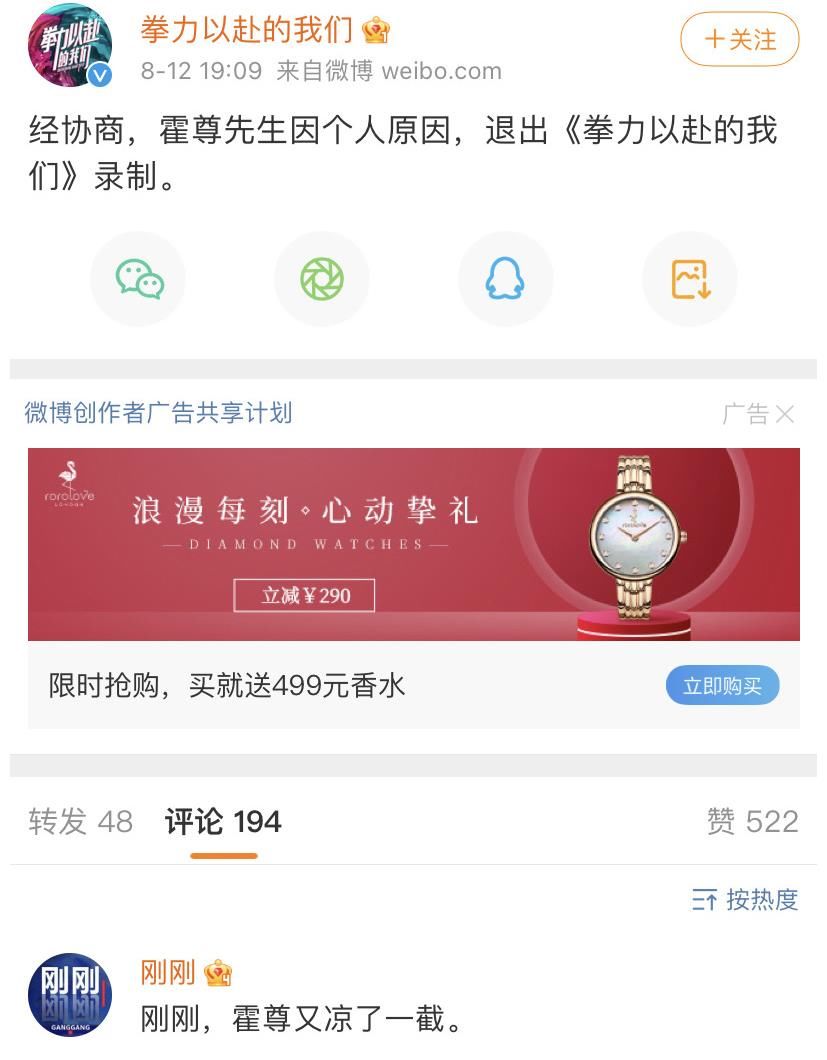Switch to the 转发 48 tab
This screenshot has width=827, height=1060.
79,821
